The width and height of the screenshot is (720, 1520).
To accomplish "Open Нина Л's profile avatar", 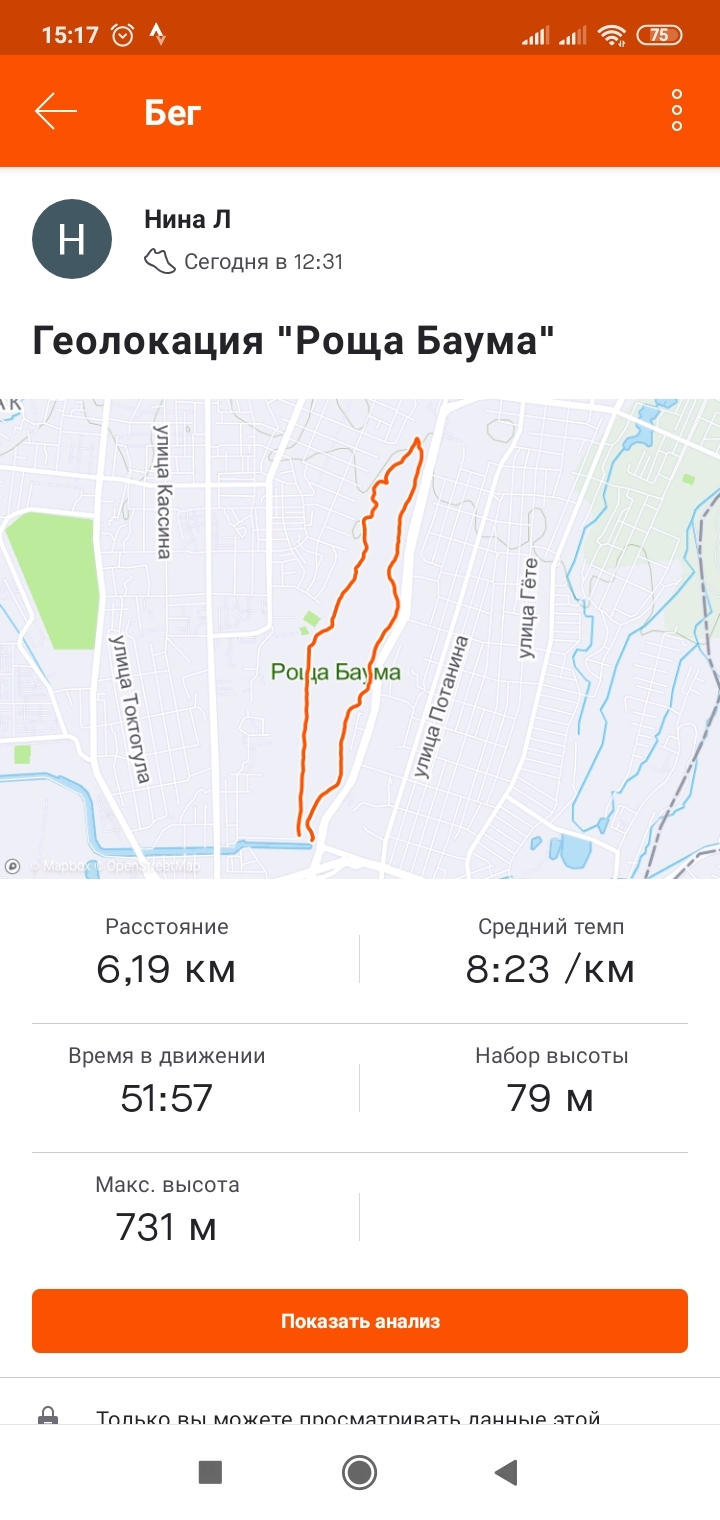I will [x=72, y=239].
